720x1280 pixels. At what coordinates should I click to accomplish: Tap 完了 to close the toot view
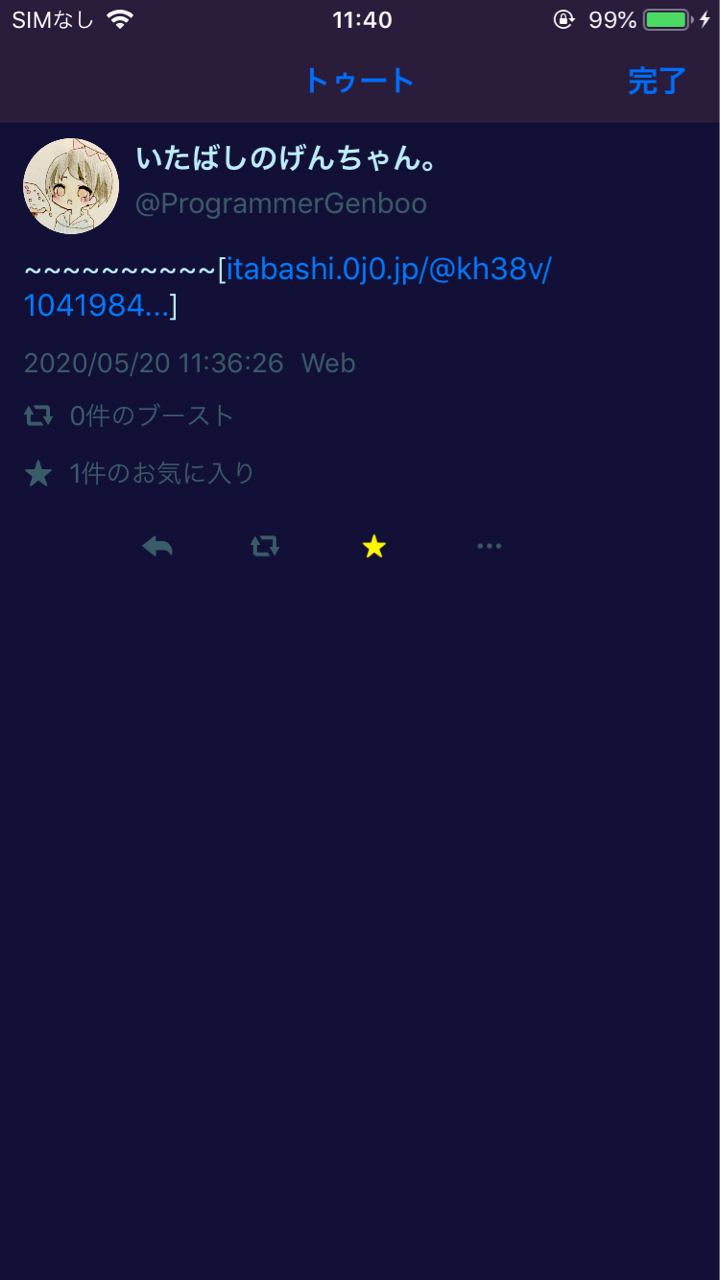(656, 81)
